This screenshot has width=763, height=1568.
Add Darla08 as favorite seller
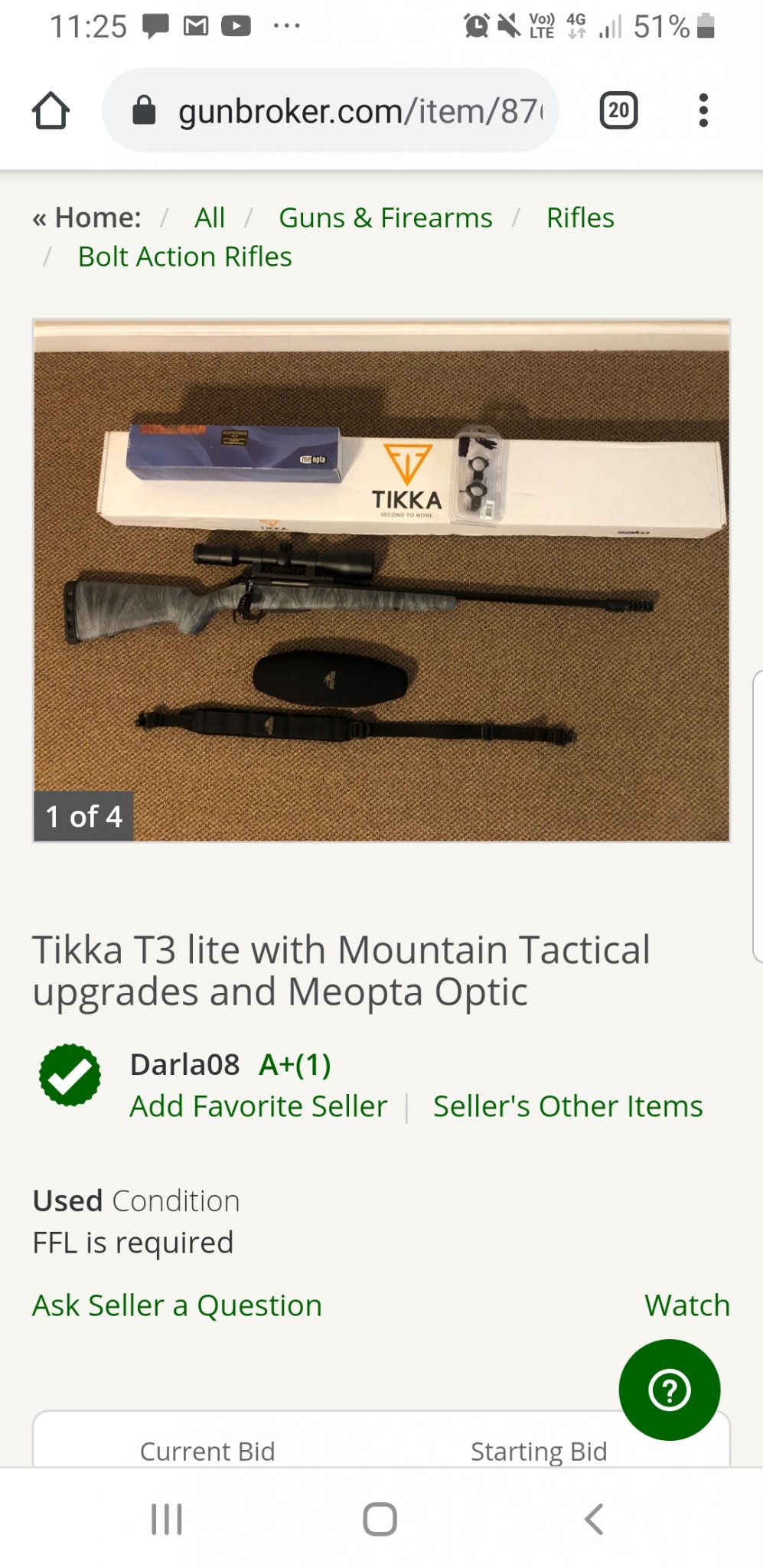pos(259,1106)
